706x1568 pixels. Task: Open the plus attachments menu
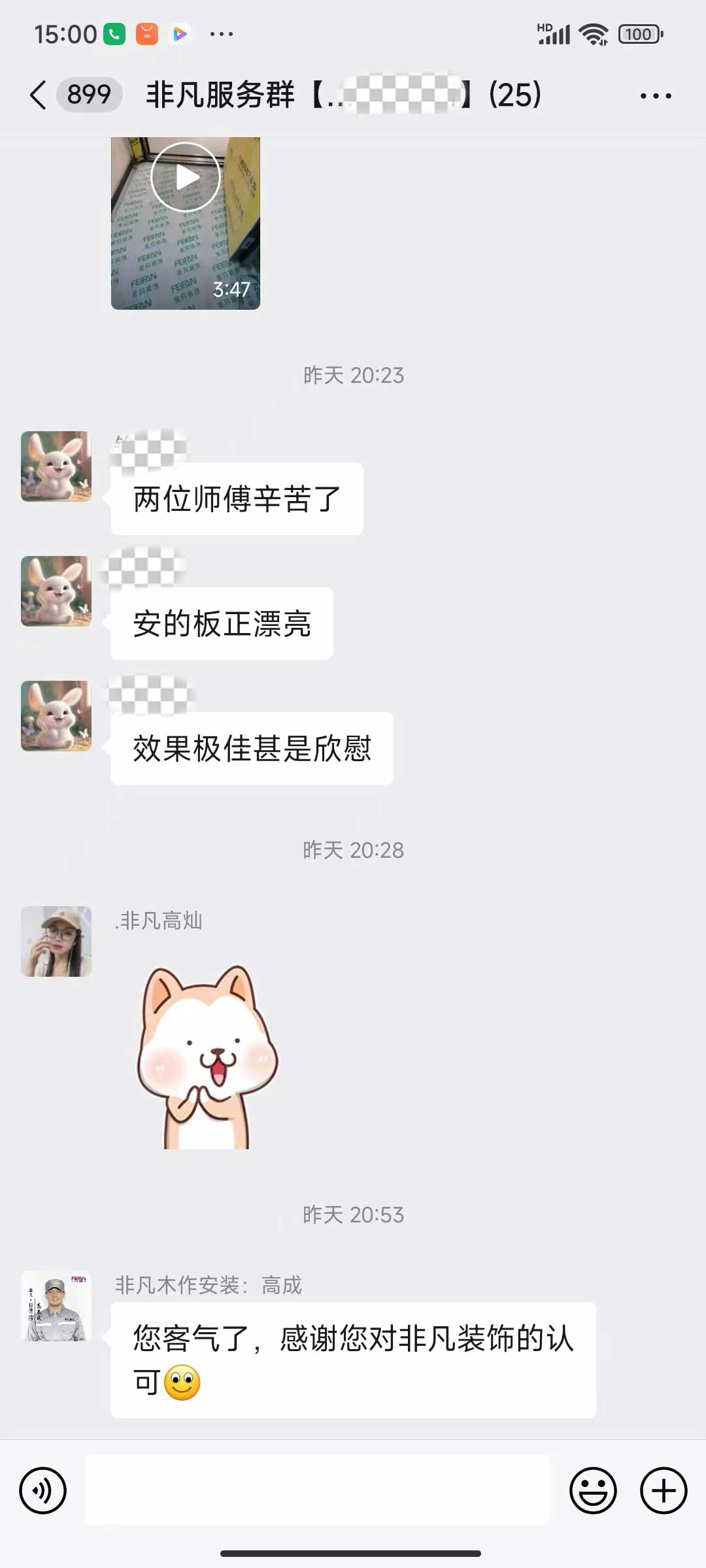coord(664,1490)
